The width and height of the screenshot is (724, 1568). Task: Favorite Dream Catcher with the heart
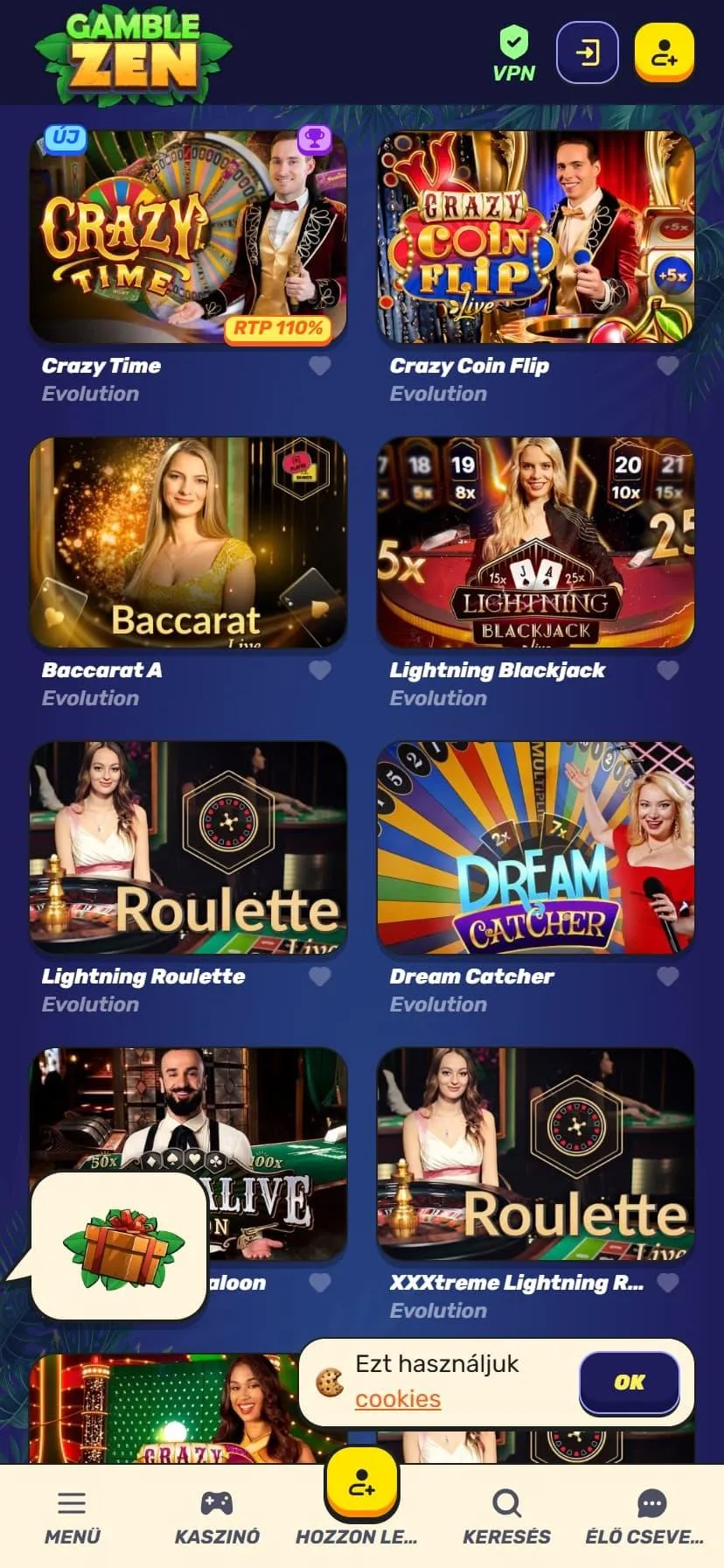tap(668, 976)
